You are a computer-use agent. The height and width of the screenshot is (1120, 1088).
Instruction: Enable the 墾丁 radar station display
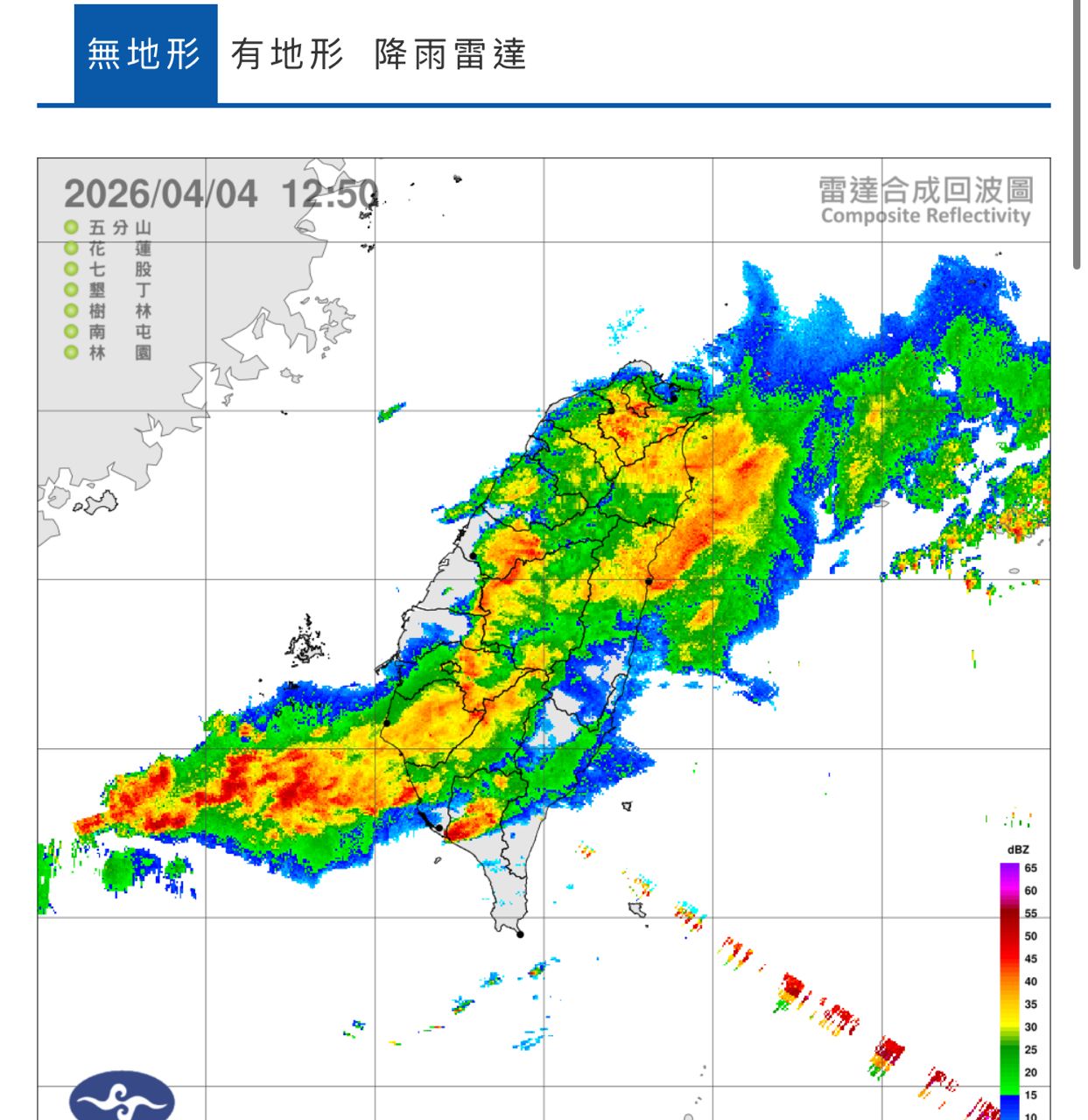pos(70,290)
